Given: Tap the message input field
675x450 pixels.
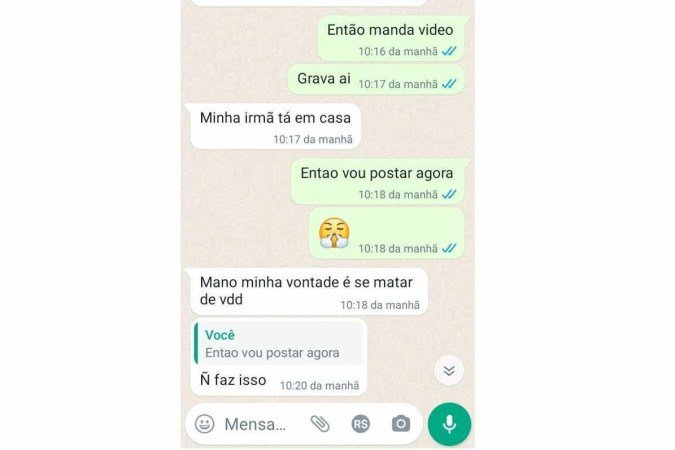Looking at the screenshot, I should point(258,424).
